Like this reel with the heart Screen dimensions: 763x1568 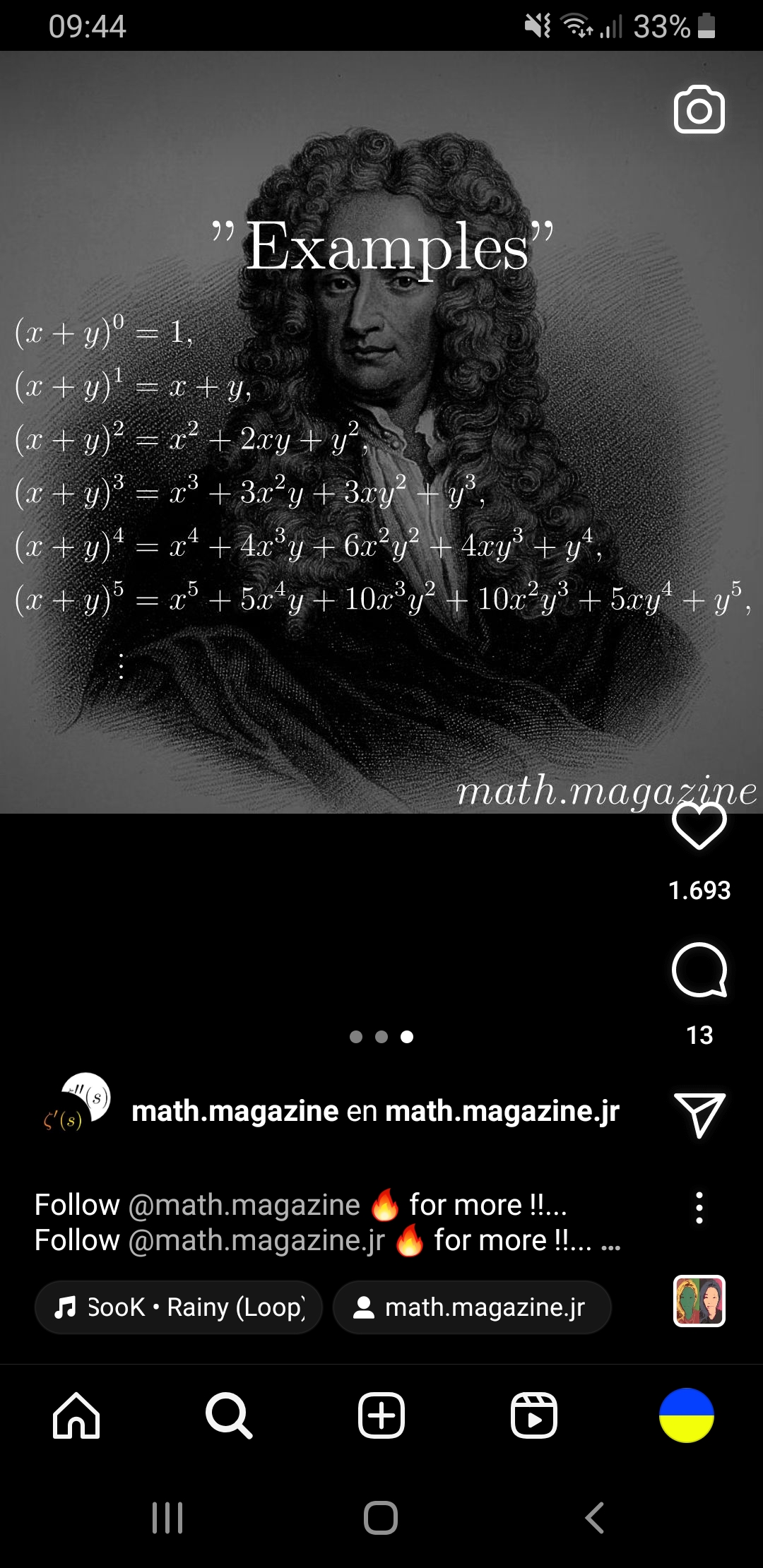[699, 825]
